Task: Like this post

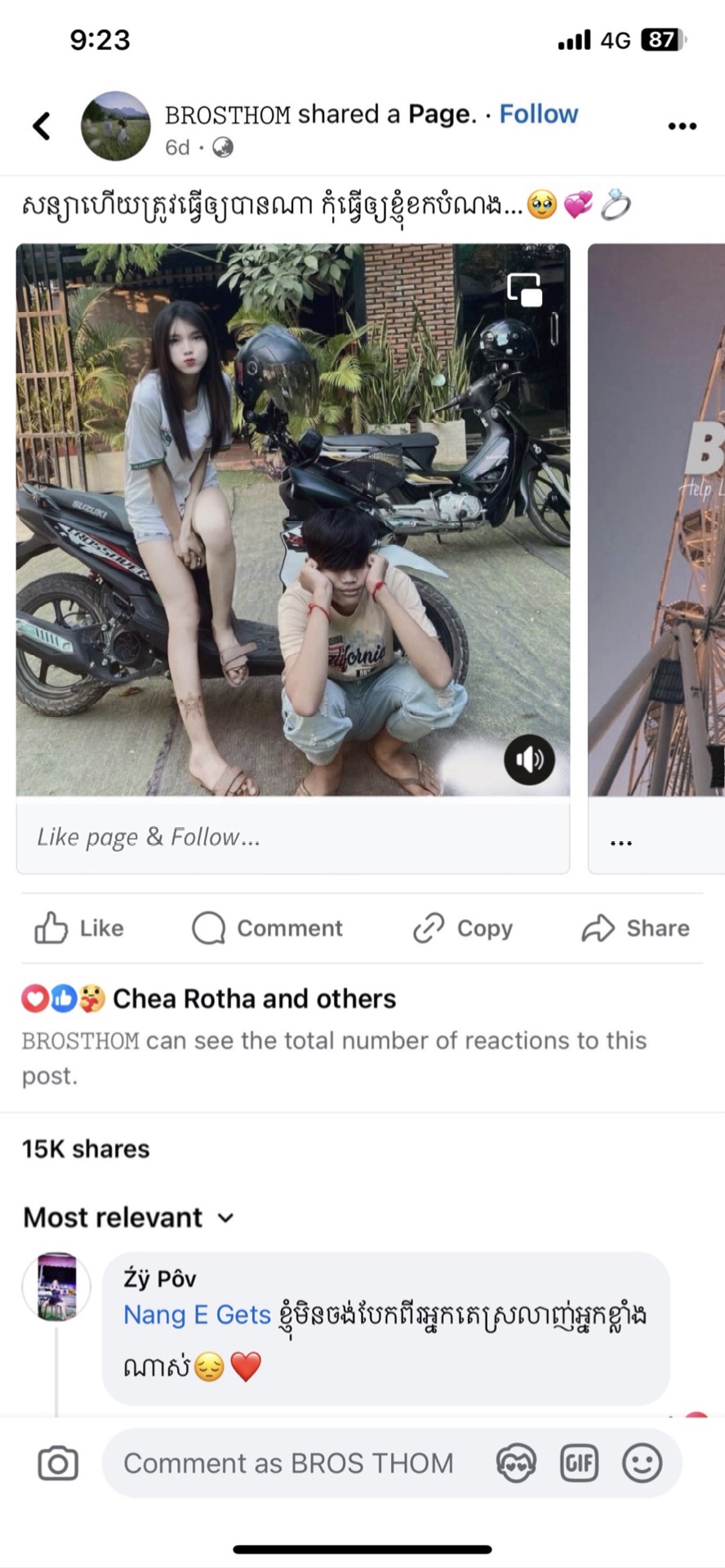Action: pos(79,929)
